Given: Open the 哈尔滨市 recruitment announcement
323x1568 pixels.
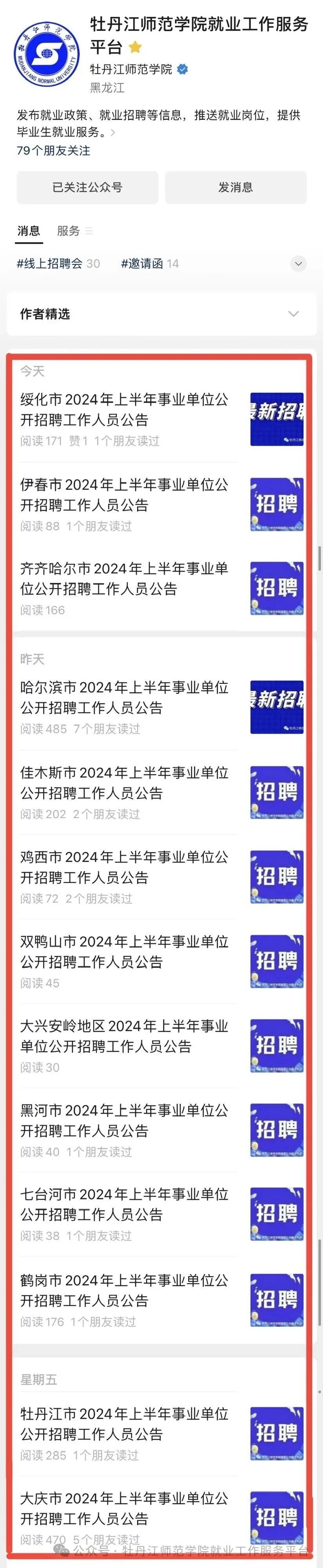Looking at the screenshot, I should (x=125, y=698).
